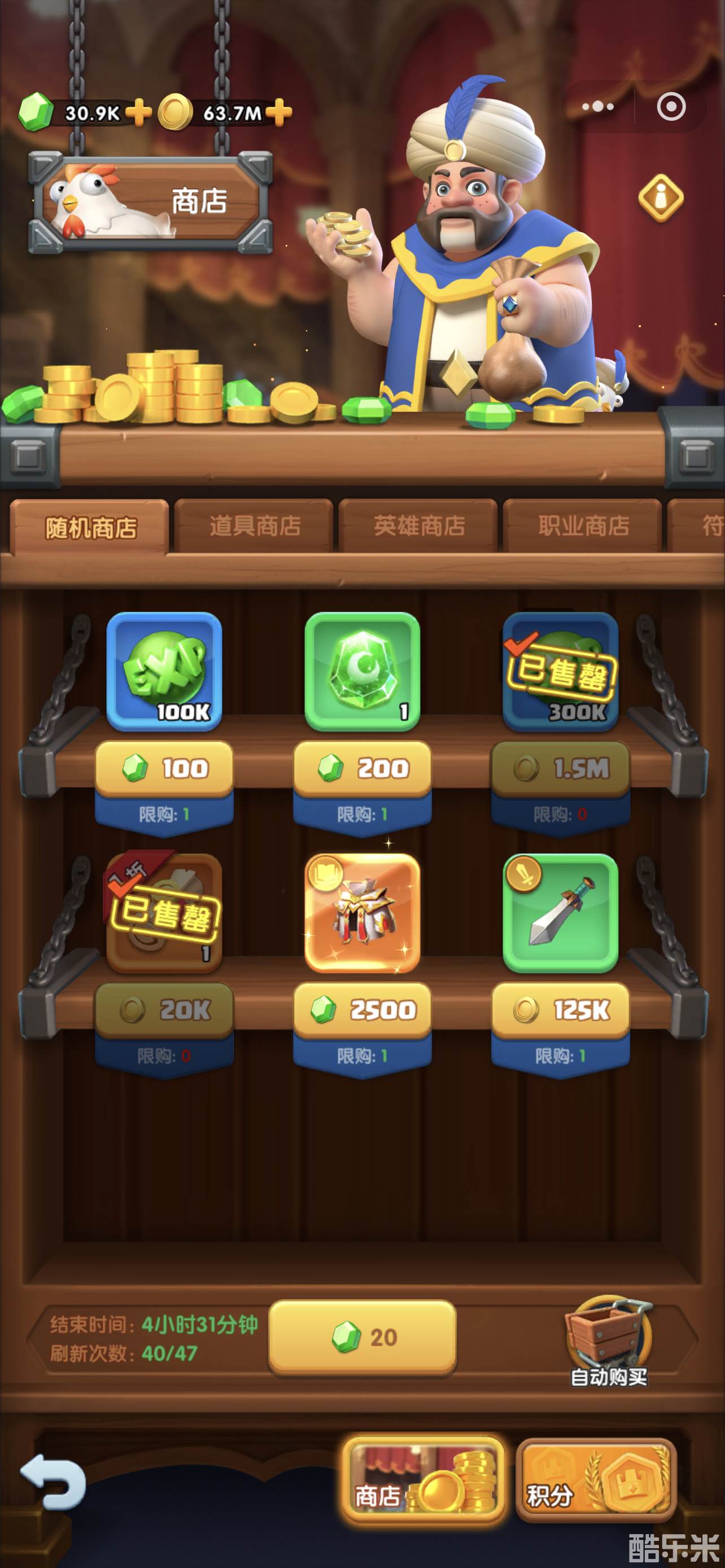View the green sword item tile

coord(560,913)
